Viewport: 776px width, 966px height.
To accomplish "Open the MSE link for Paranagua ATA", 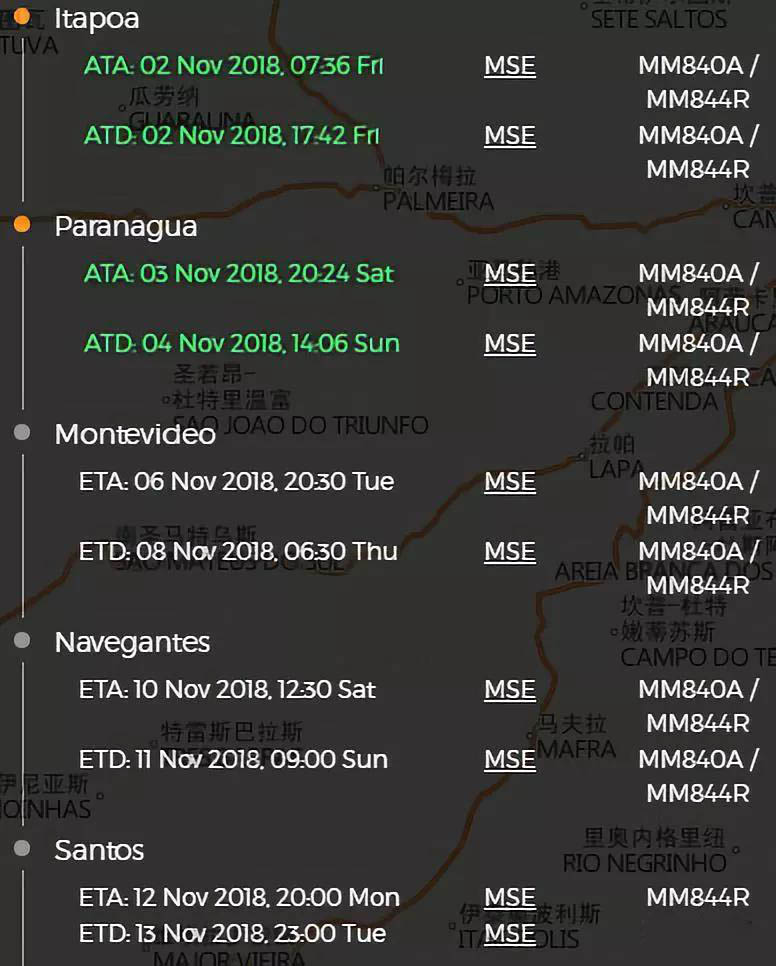I will pos(510,274).
